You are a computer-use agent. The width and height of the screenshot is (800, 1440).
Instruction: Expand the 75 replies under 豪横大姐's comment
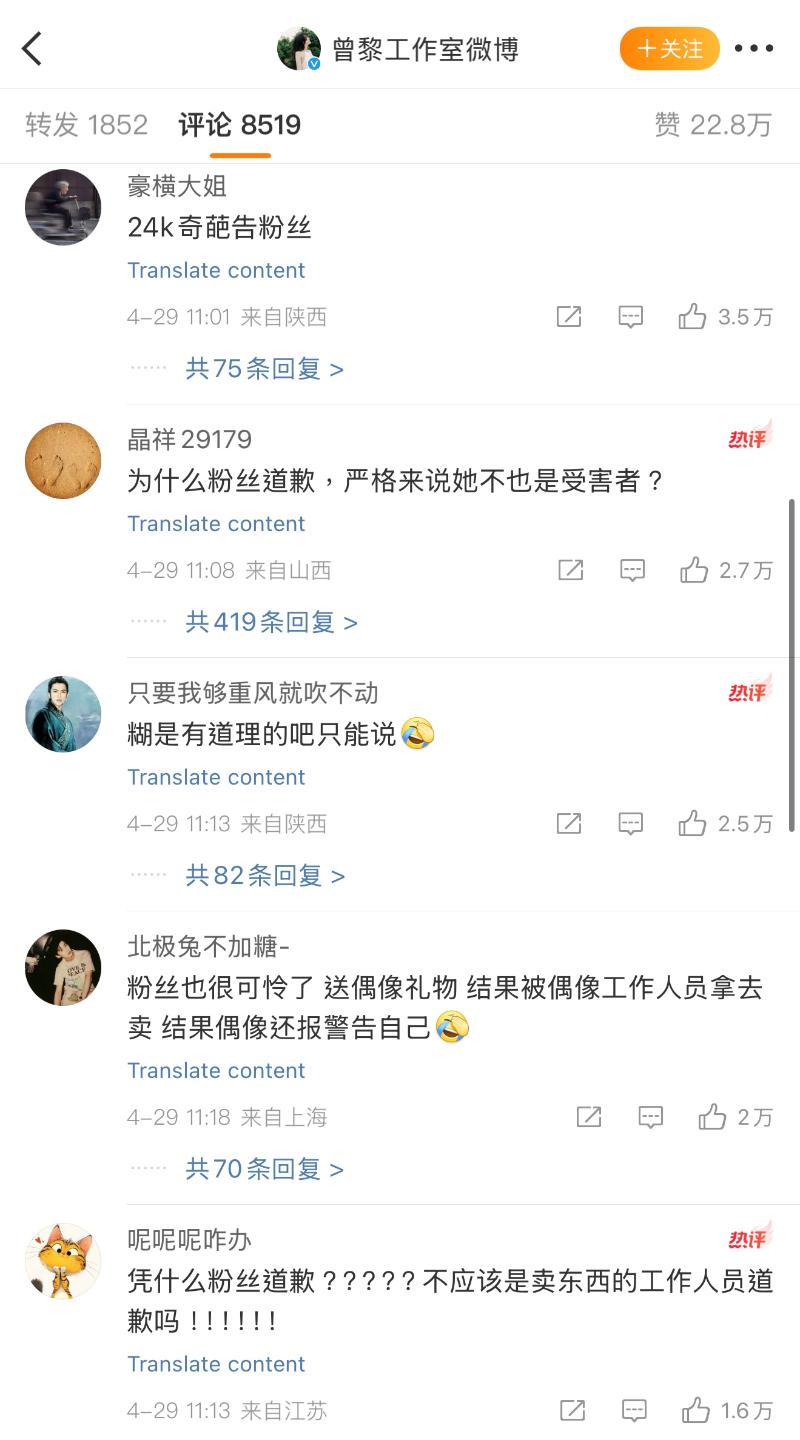pos(264,369)
